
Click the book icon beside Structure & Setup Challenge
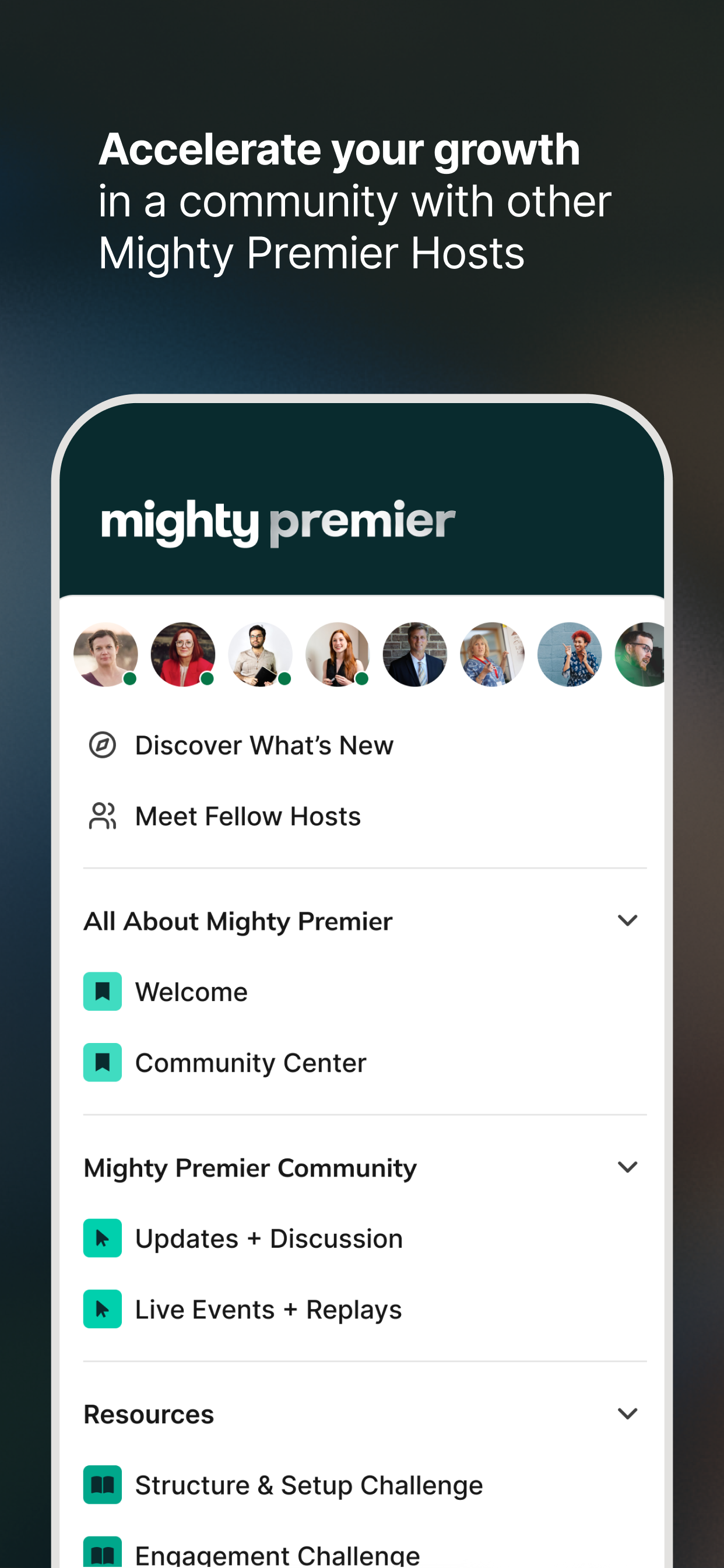point(102,1484)
